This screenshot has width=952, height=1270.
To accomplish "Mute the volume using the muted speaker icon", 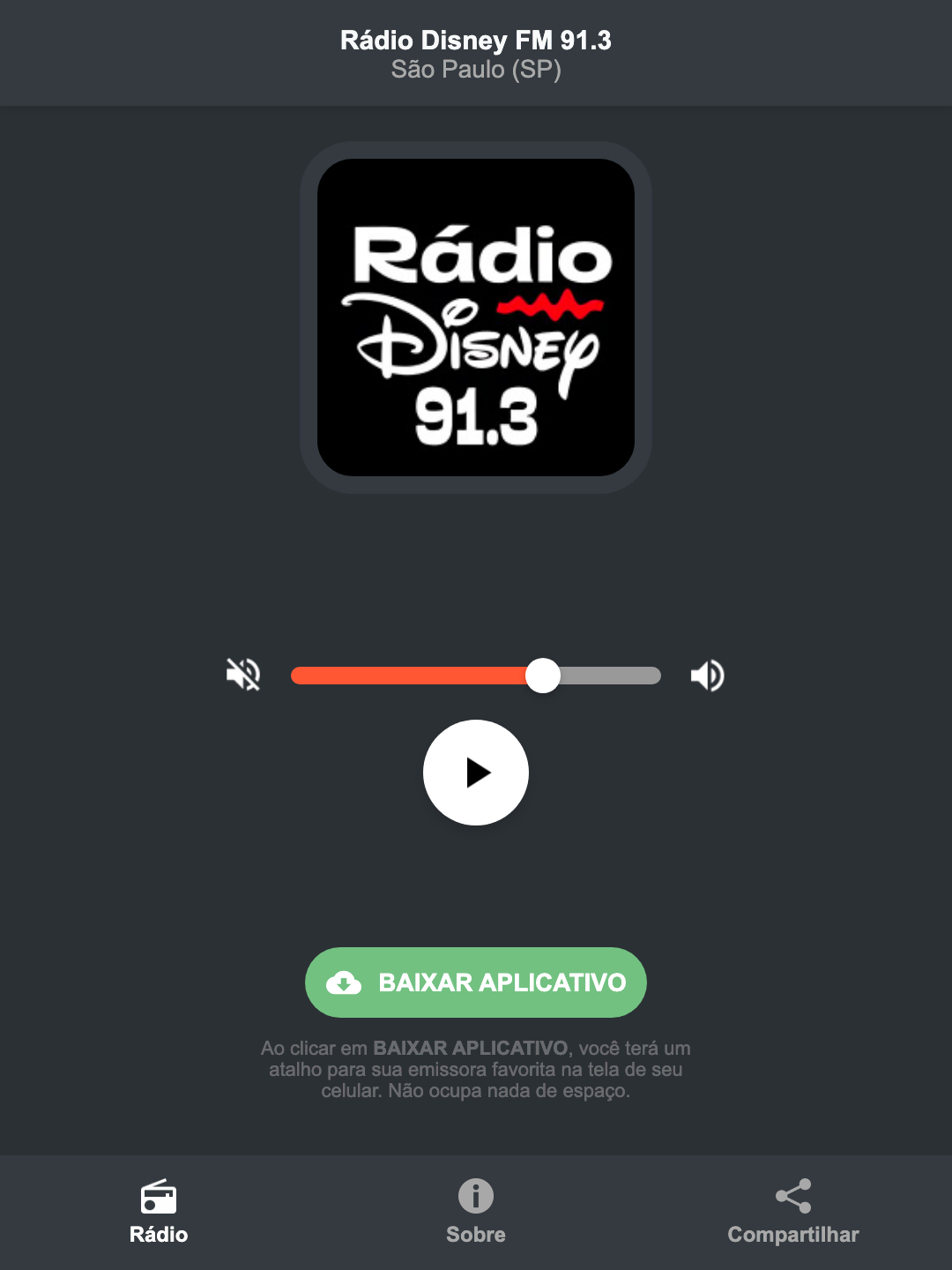I will point(243,675).
